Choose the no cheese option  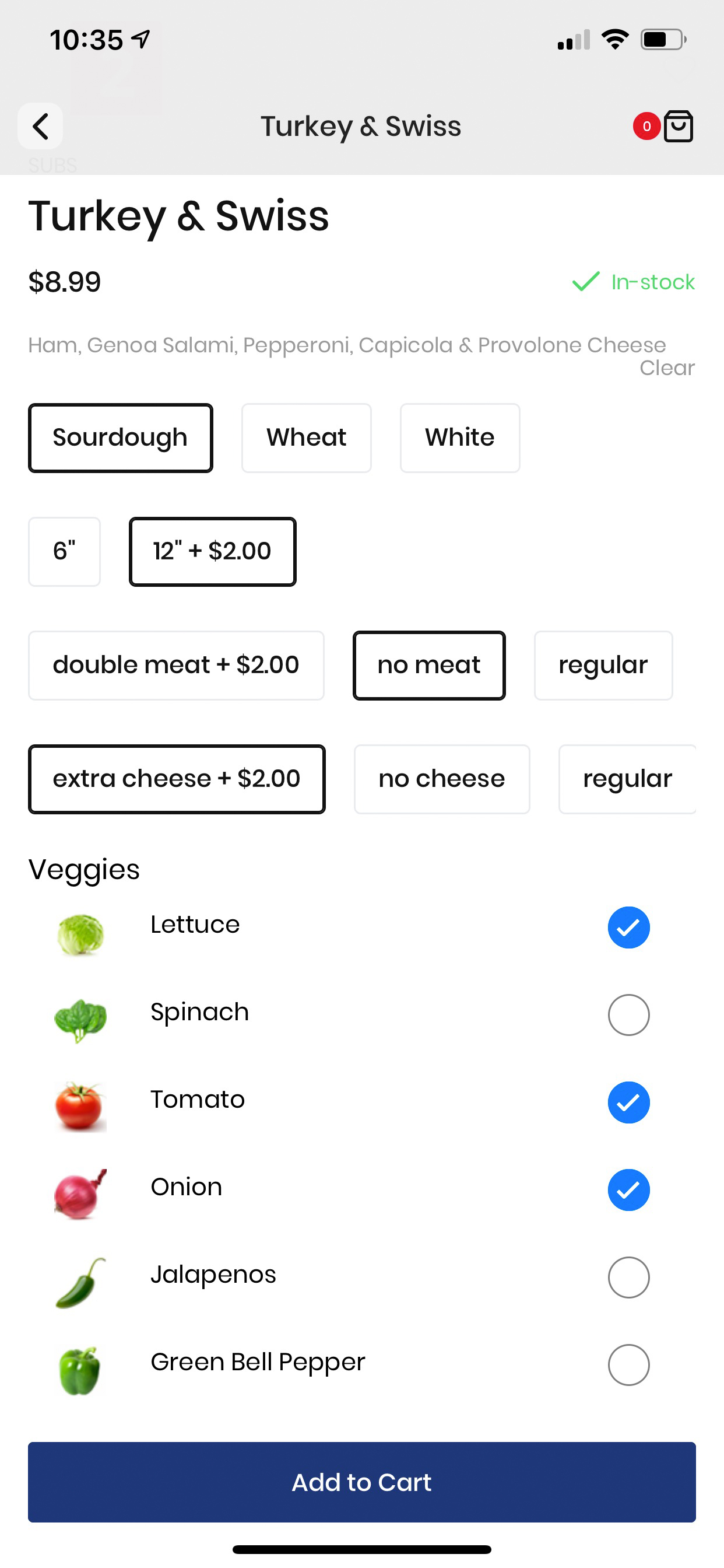[442, 779]
